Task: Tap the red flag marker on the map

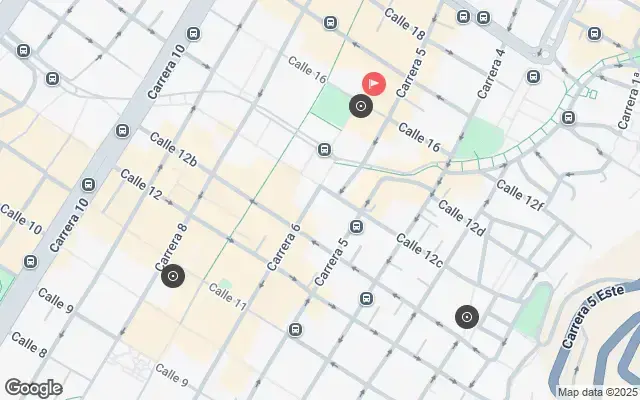Action: pyautogui.click(x=374, y=84)
